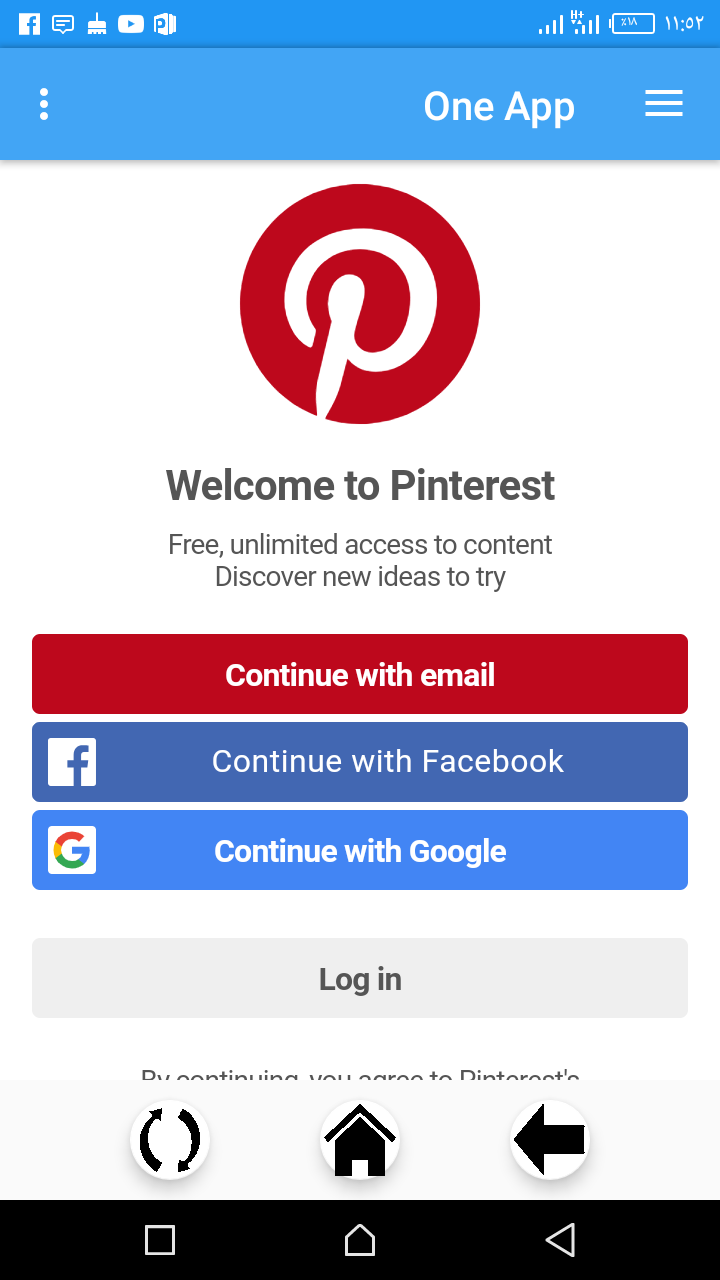
Task: Continue with email
Action: (x=360, y=674)
